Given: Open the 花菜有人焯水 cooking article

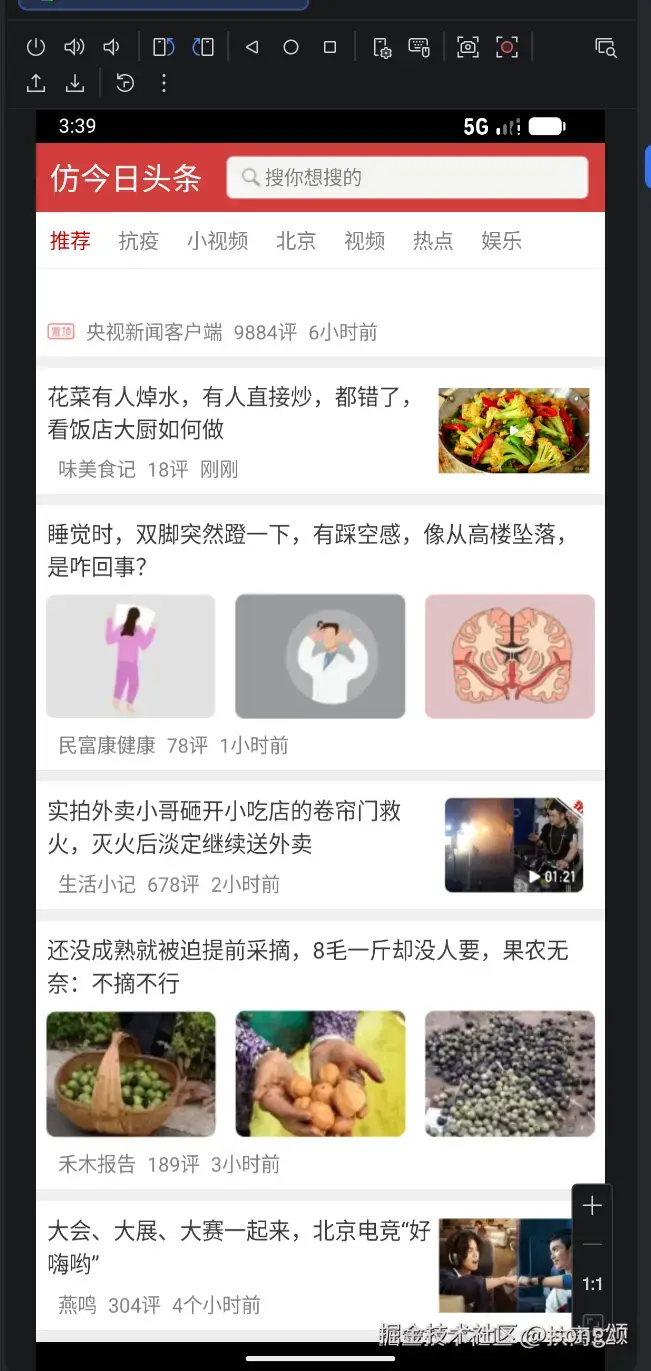Looking at the screenshot, I should point(230,413).
